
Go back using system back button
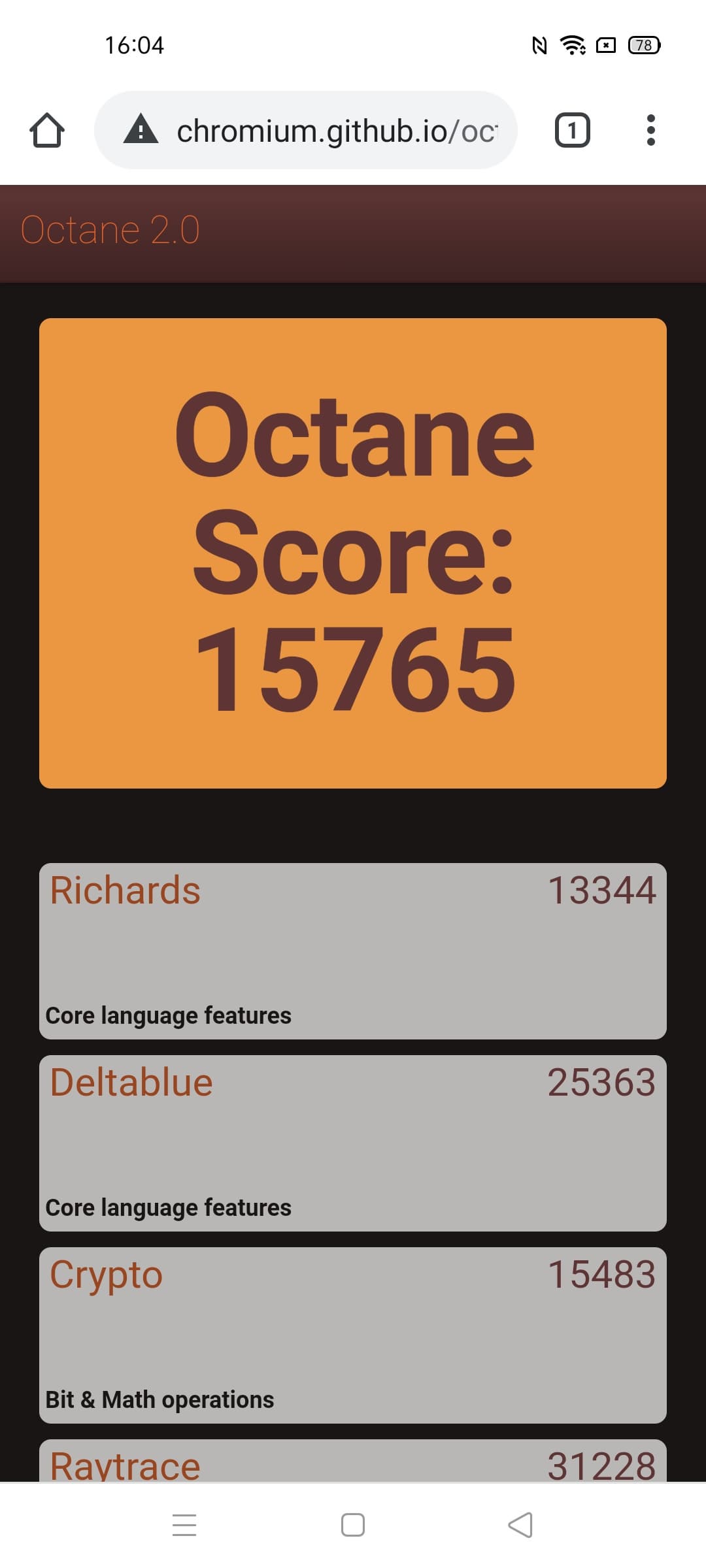point(520,1525)
